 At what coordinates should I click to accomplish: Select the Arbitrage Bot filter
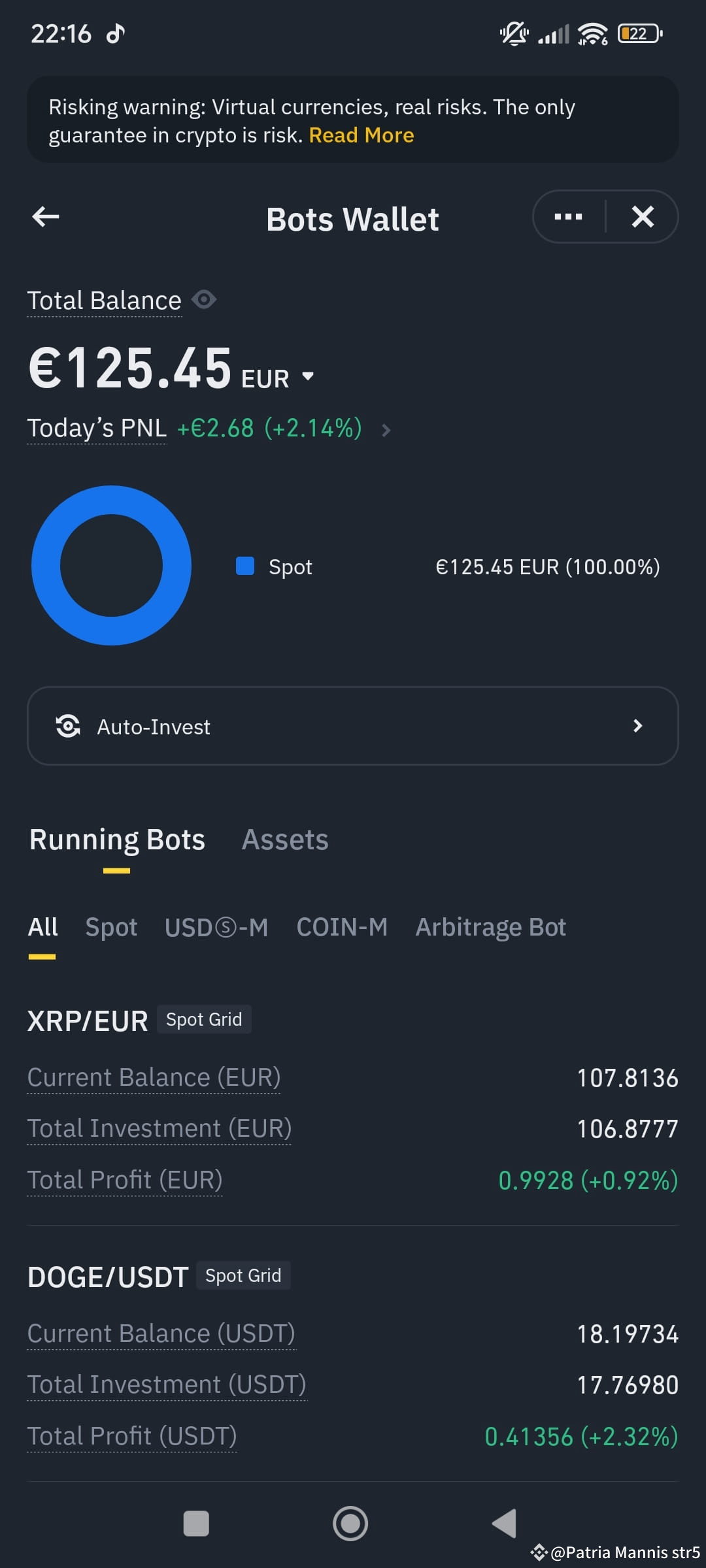coord(490,926)
